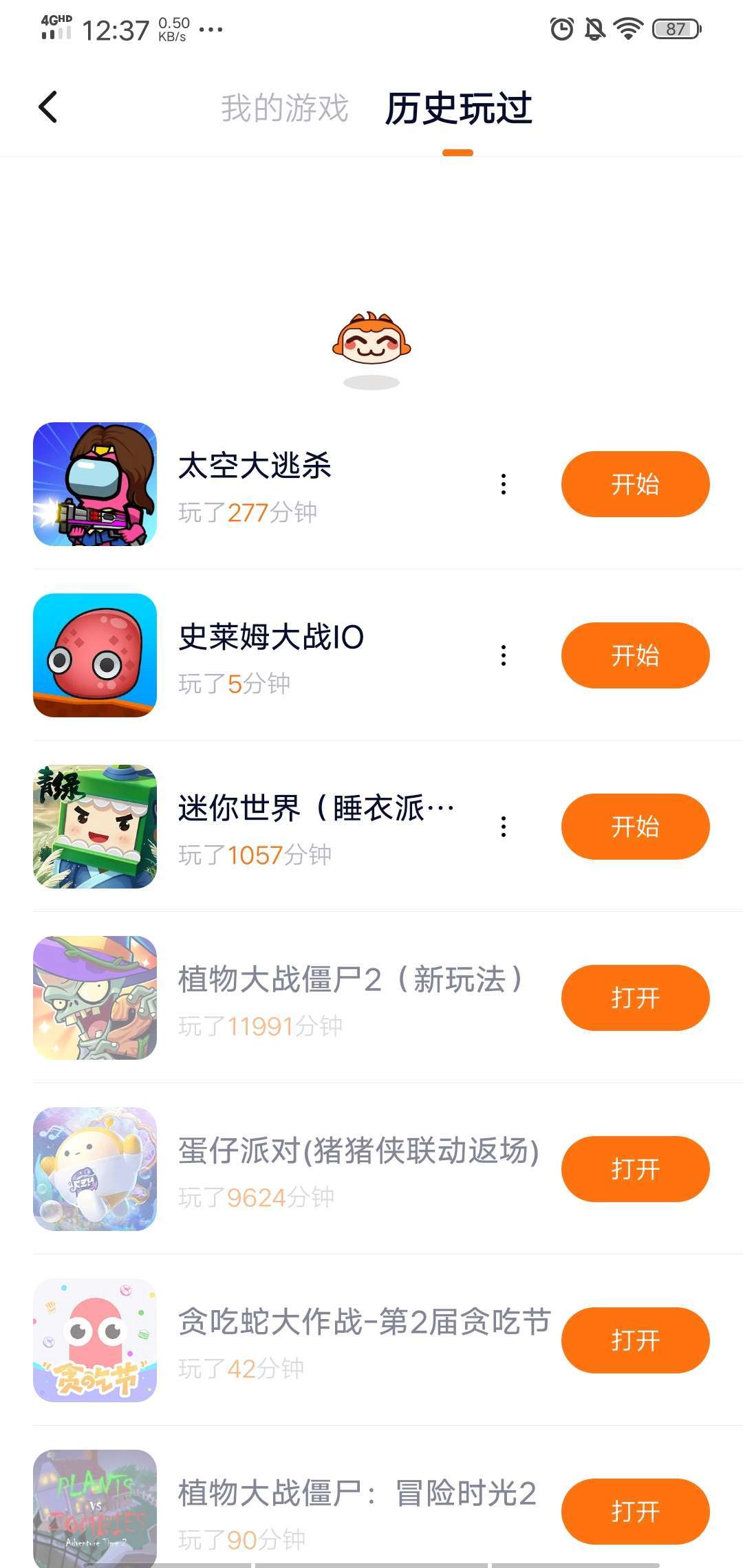
Task: View the 史莱姆大战IO game icon
Action: coord(95,655)
